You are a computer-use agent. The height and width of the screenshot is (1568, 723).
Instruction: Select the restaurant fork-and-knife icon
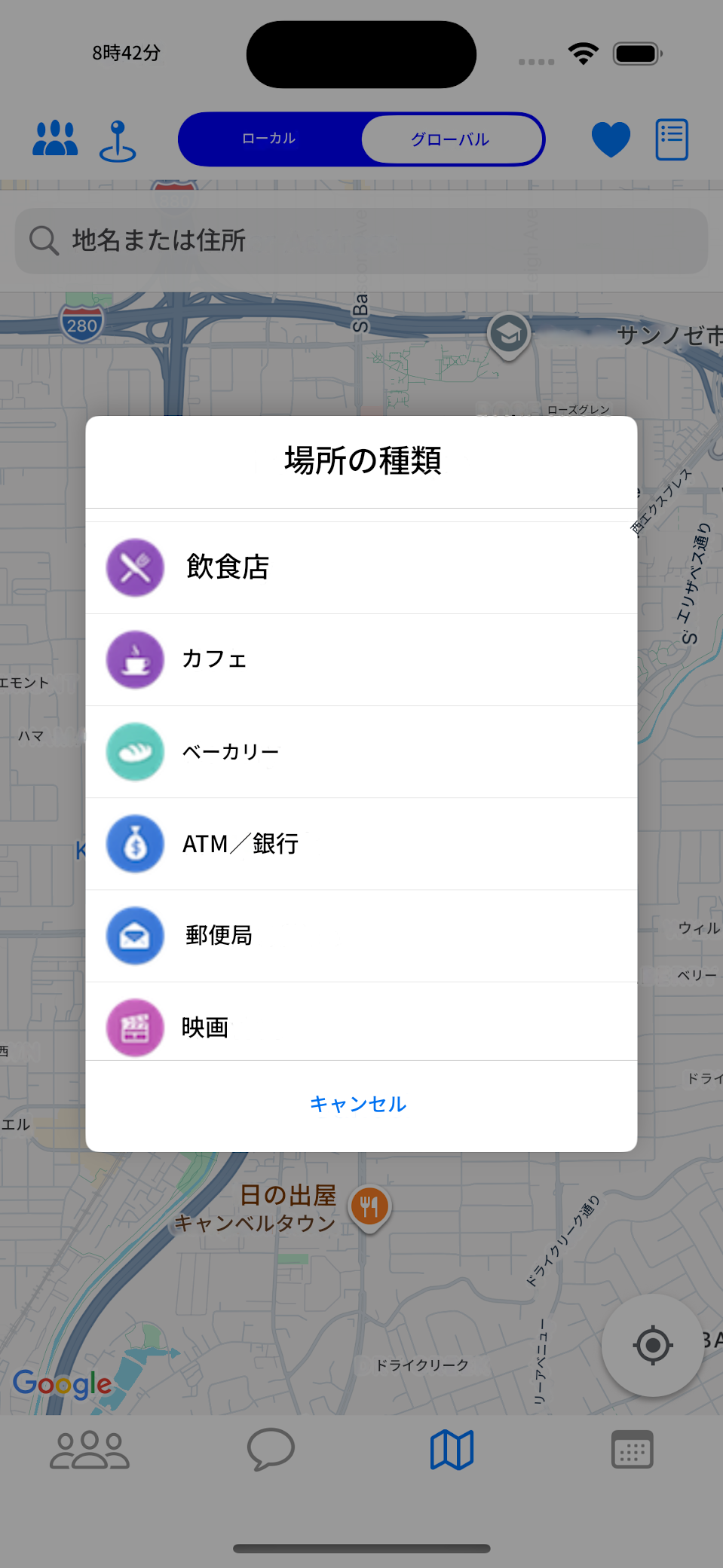(134, 567)
